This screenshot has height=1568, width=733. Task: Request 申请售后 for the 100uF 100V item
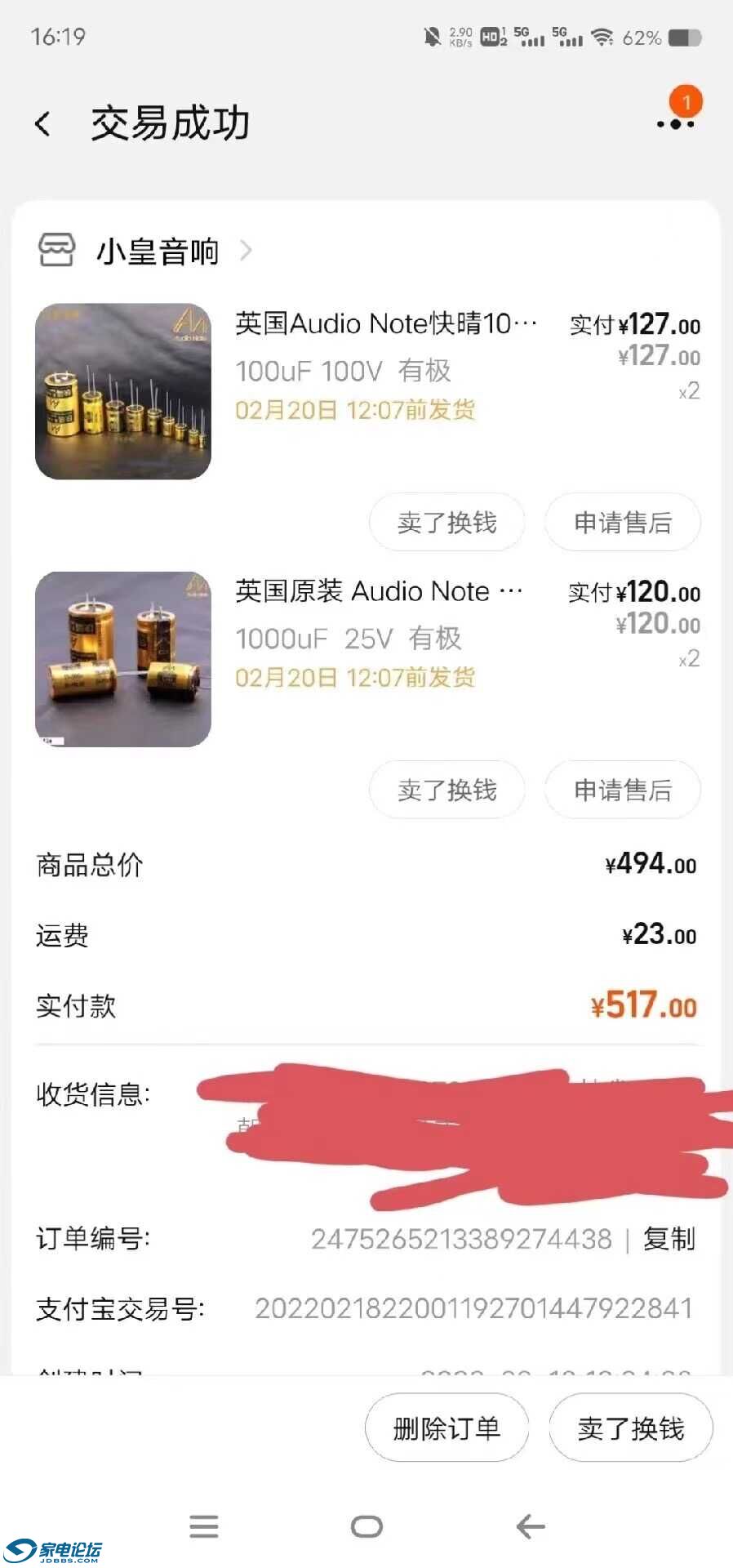click(x=622, y=522)
